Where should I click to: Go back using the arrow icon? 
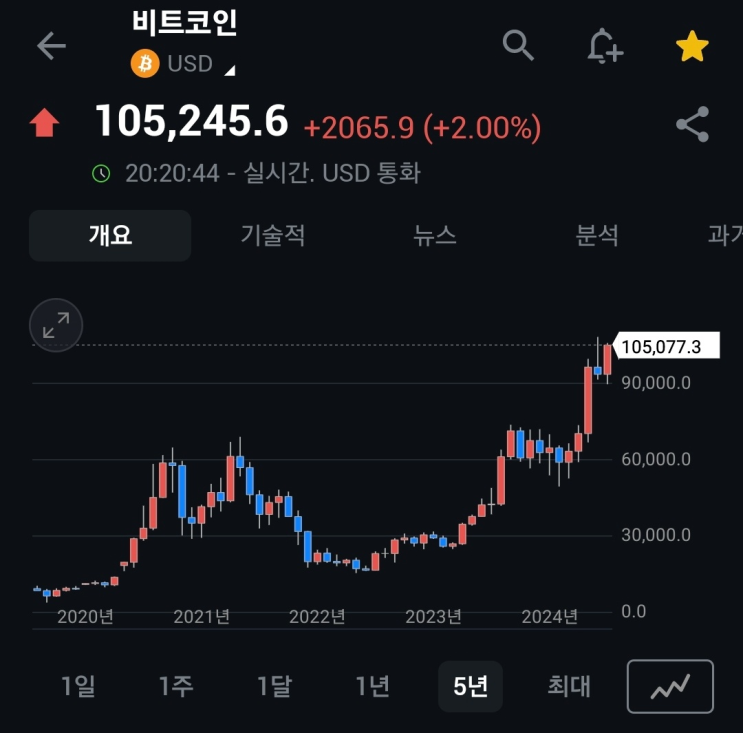[51, 46]
